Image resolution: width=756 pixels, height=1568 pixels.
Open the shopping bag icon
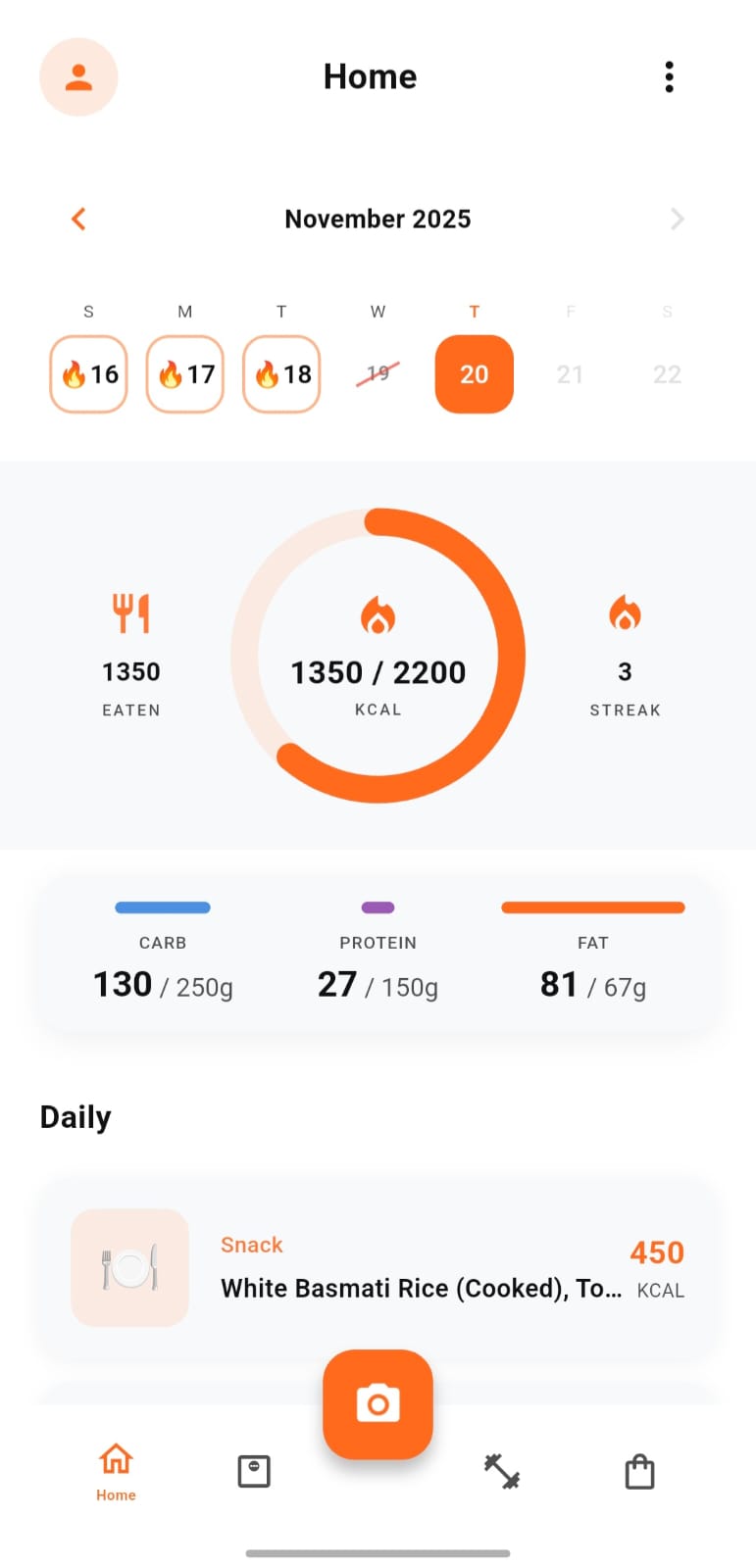pyautogui.click(x=639, y=1470)
